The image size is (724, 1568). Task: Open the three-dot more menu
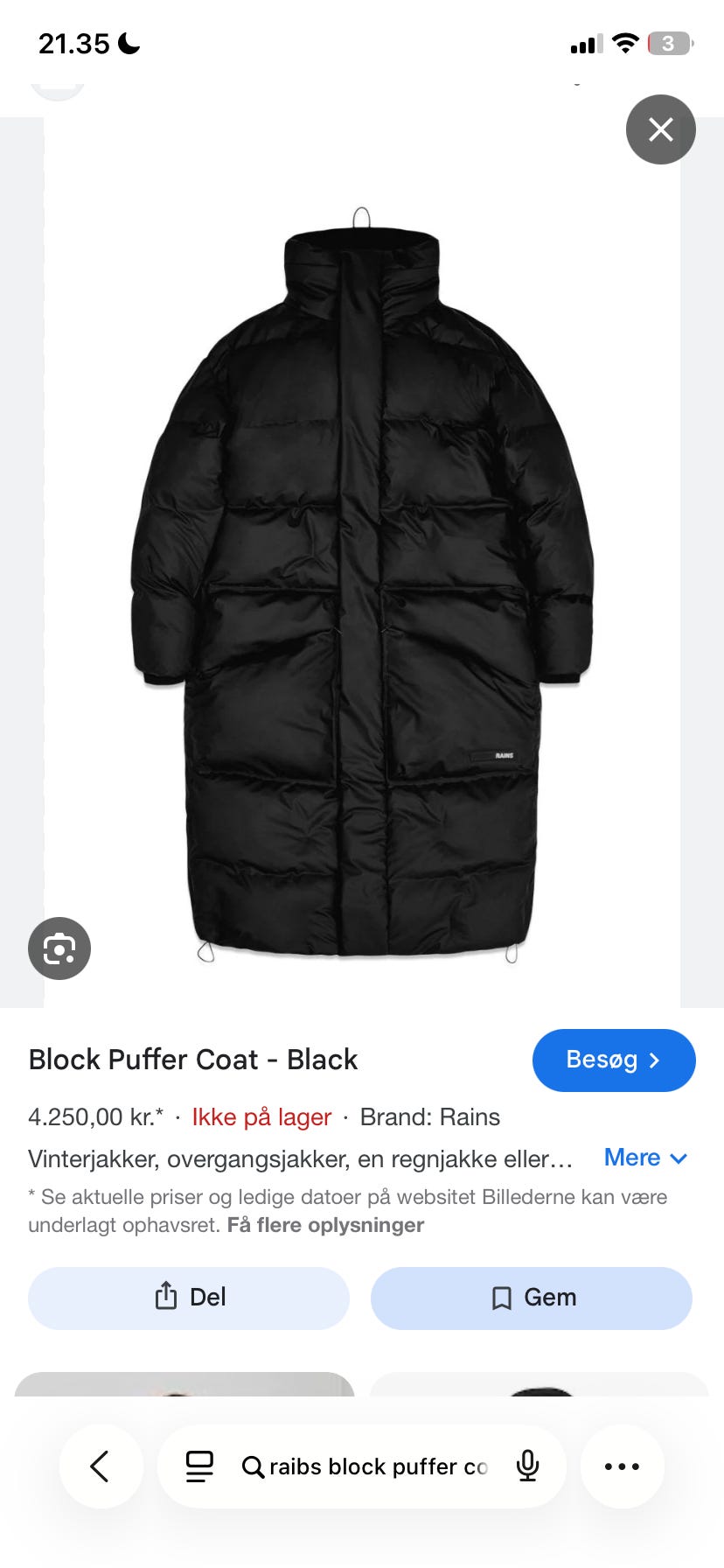622,1466
